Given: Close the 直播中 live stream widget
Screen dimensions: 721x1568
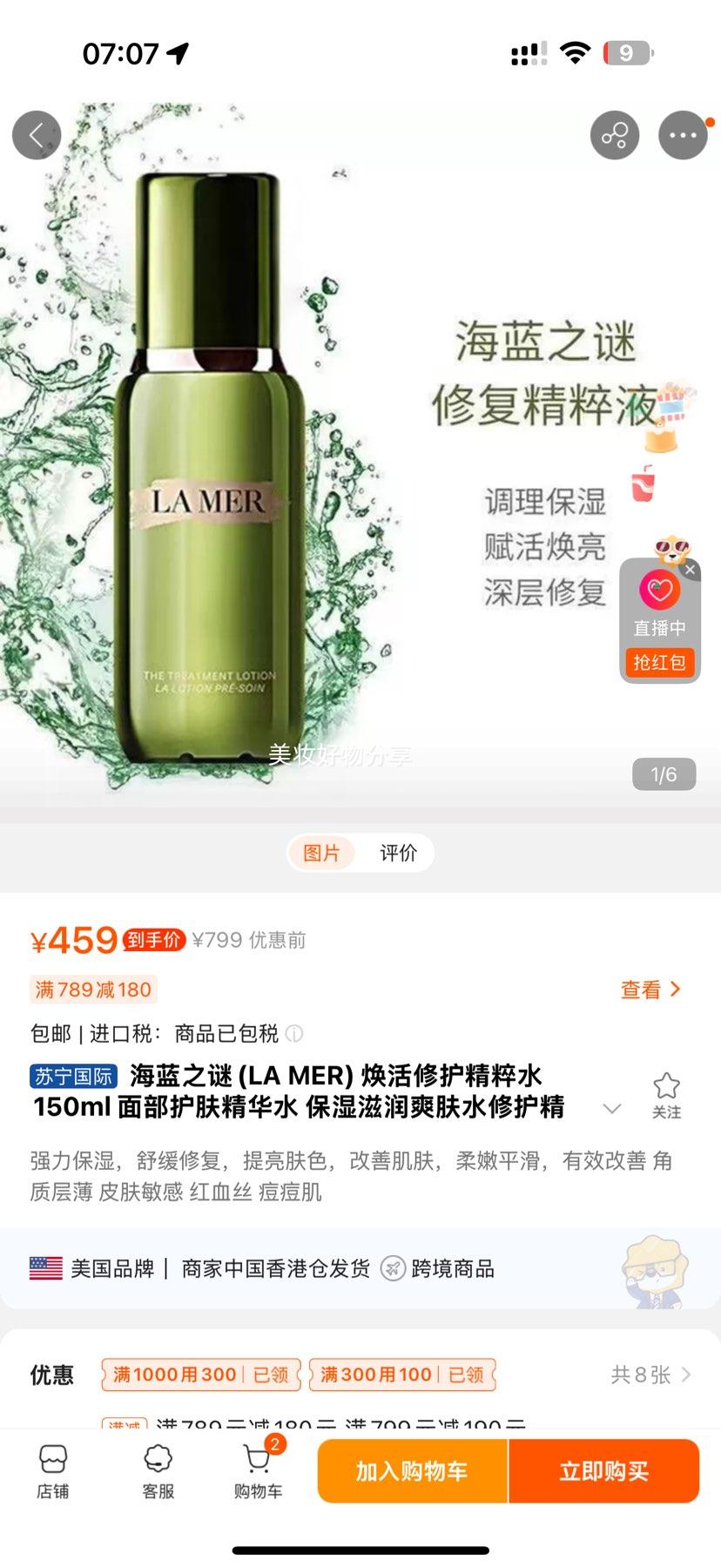Looking at the screenshot, I should [691, 570].
